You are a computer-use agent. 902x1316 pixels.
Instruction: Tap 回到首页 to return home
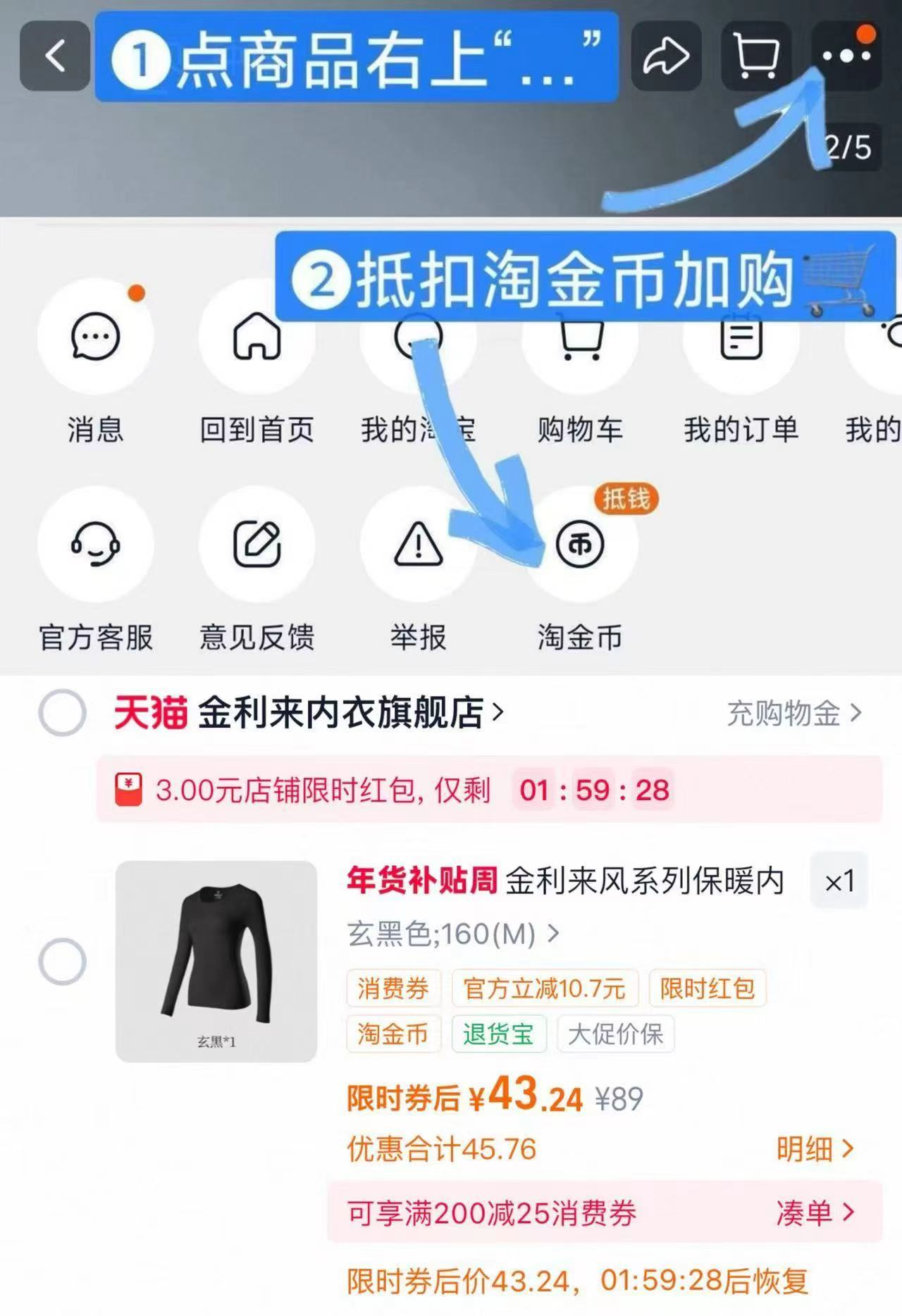click(x=256, y=337)
